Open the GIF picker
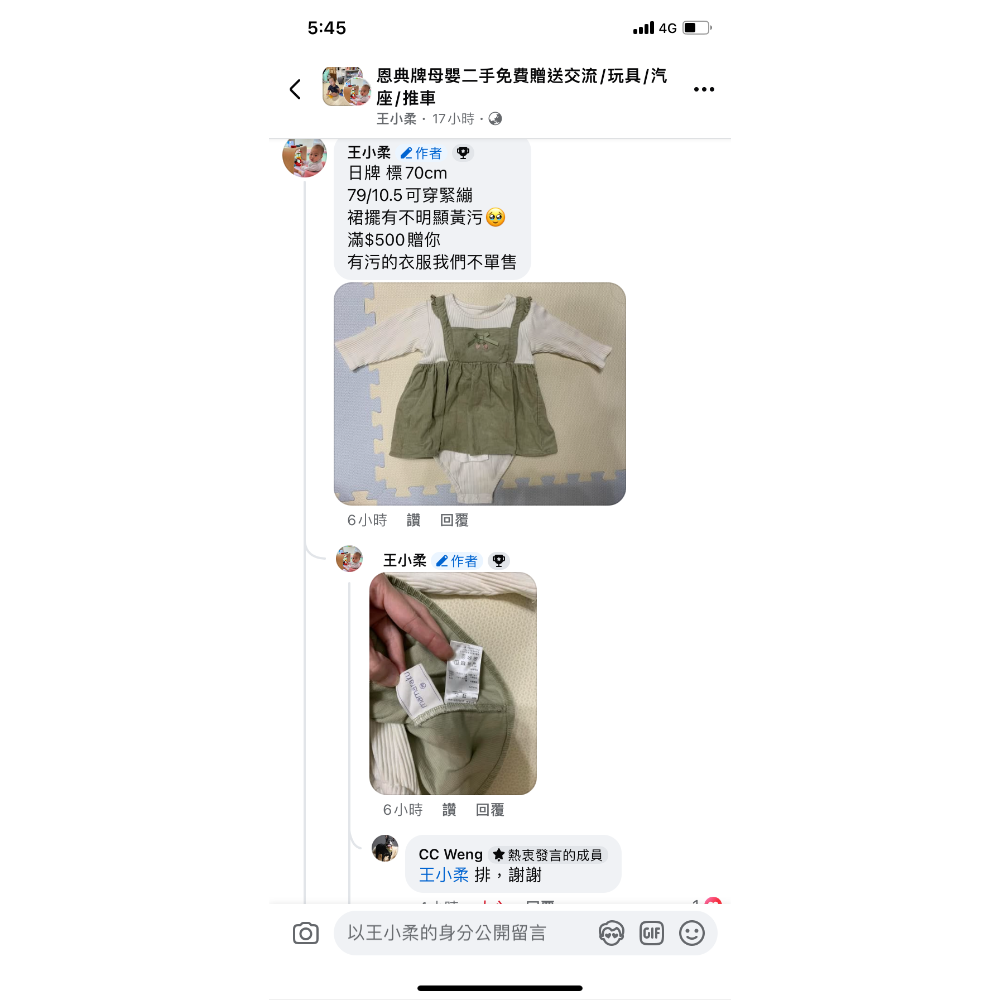Viewport: 1000px width, 1000px height. (x=652, y=933)
